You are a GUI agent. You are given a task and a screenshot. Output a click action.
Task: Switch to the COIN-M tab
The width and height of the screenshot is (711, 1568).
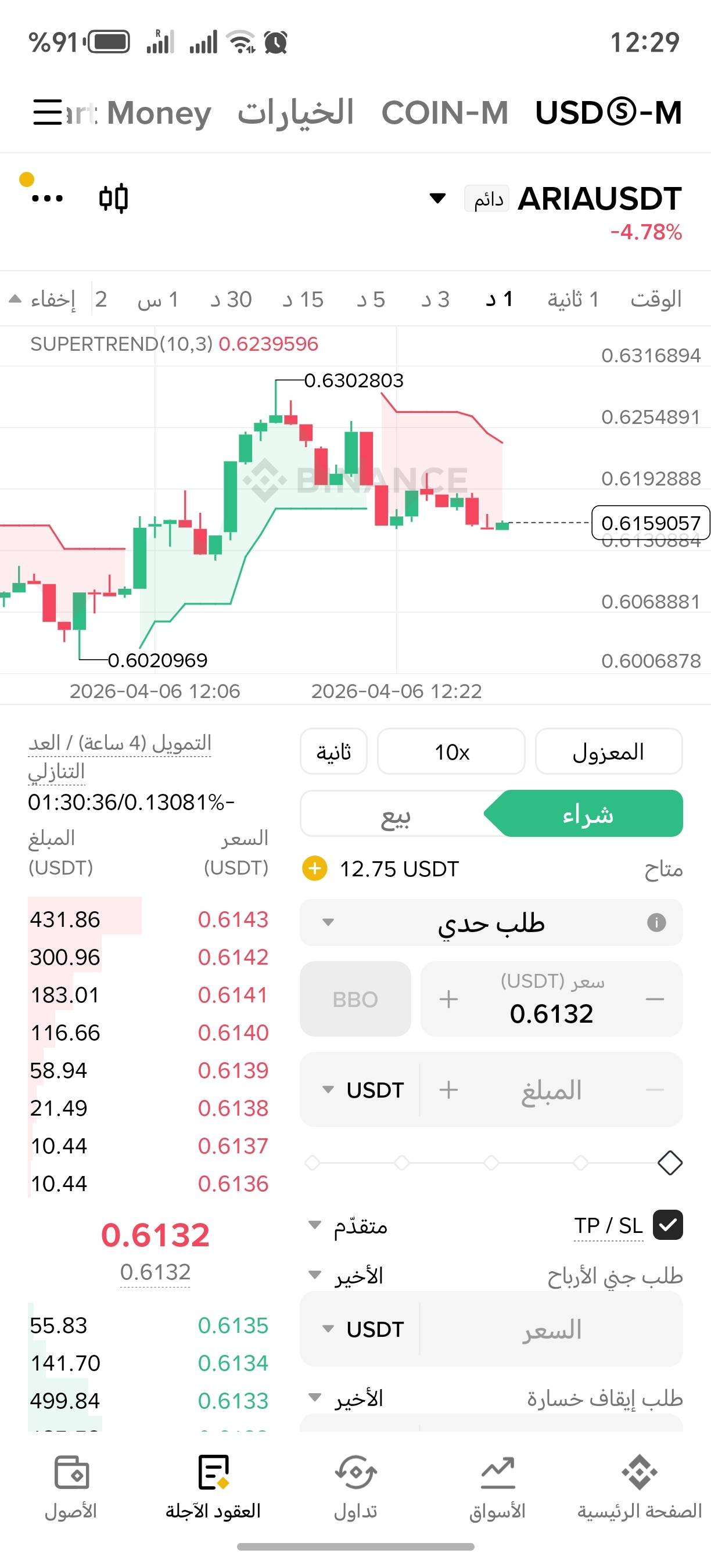coord(444,113)
